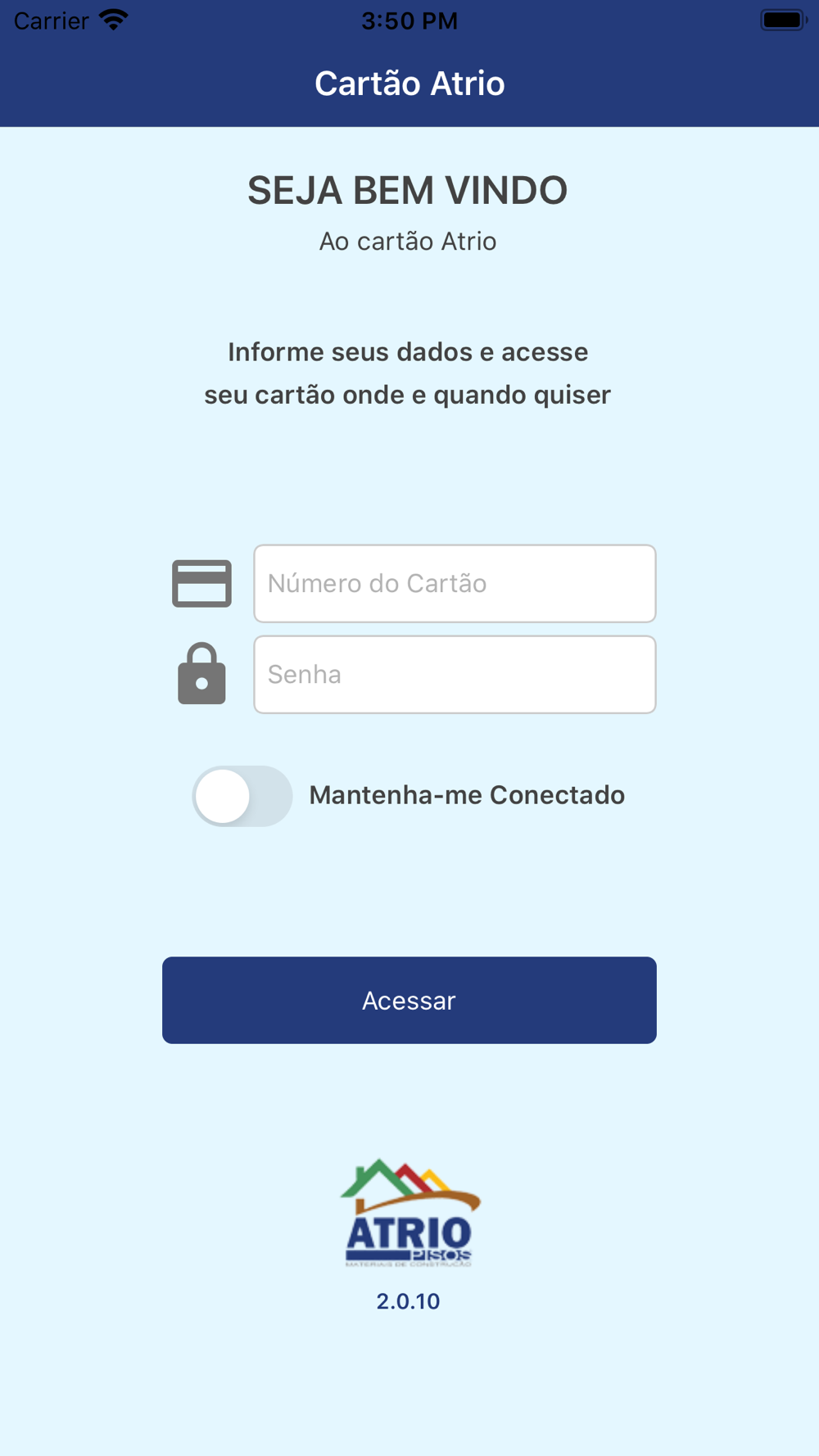The width and height of the screenshot is (819, 1456).
Task: Tap the Número do Cartão field
Action: pyautogui.click(x=455, y=583)
